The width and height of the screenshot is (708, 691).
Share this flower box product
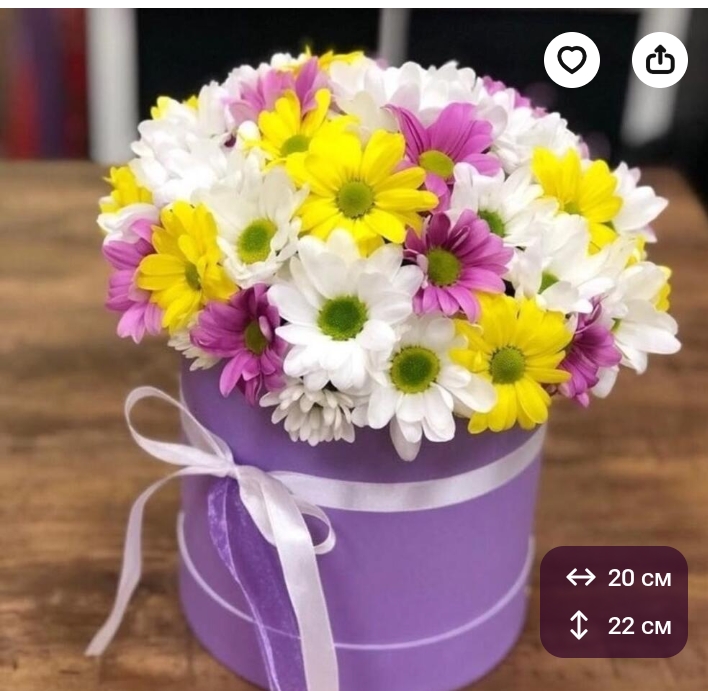[660, 60]
